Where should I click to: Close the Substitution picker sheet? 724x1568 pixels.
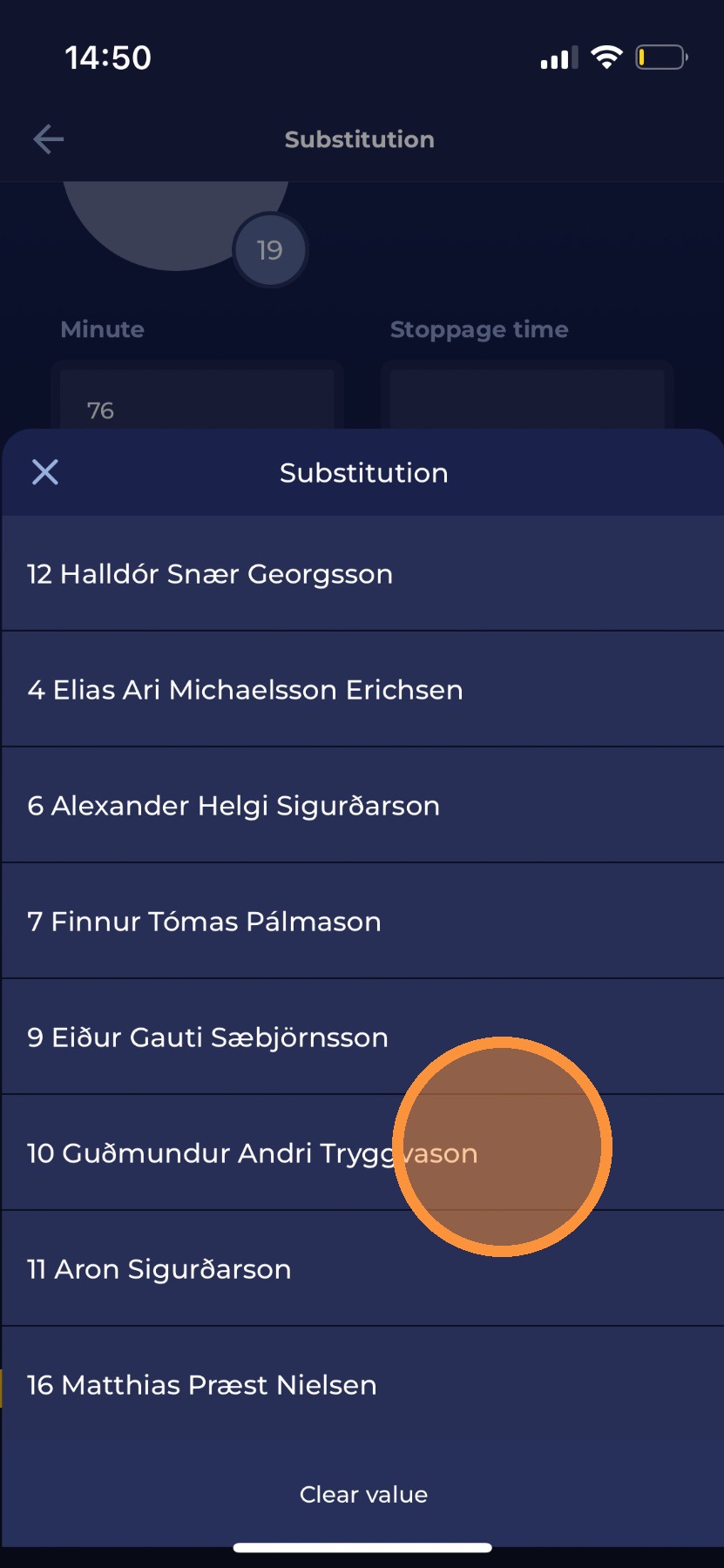pos(45,472)
